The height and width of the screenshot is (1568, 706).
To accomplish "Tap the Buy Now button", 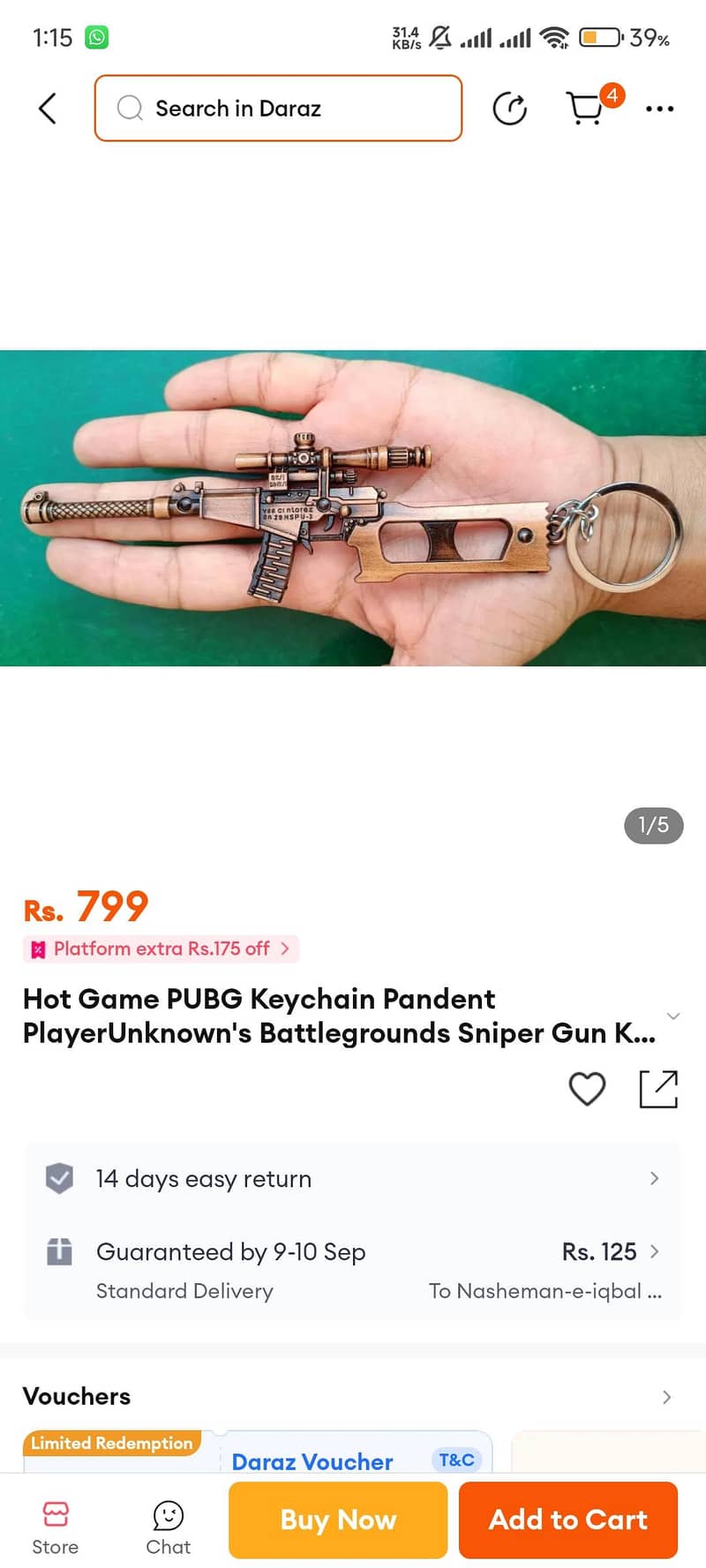I will 338,1519.
